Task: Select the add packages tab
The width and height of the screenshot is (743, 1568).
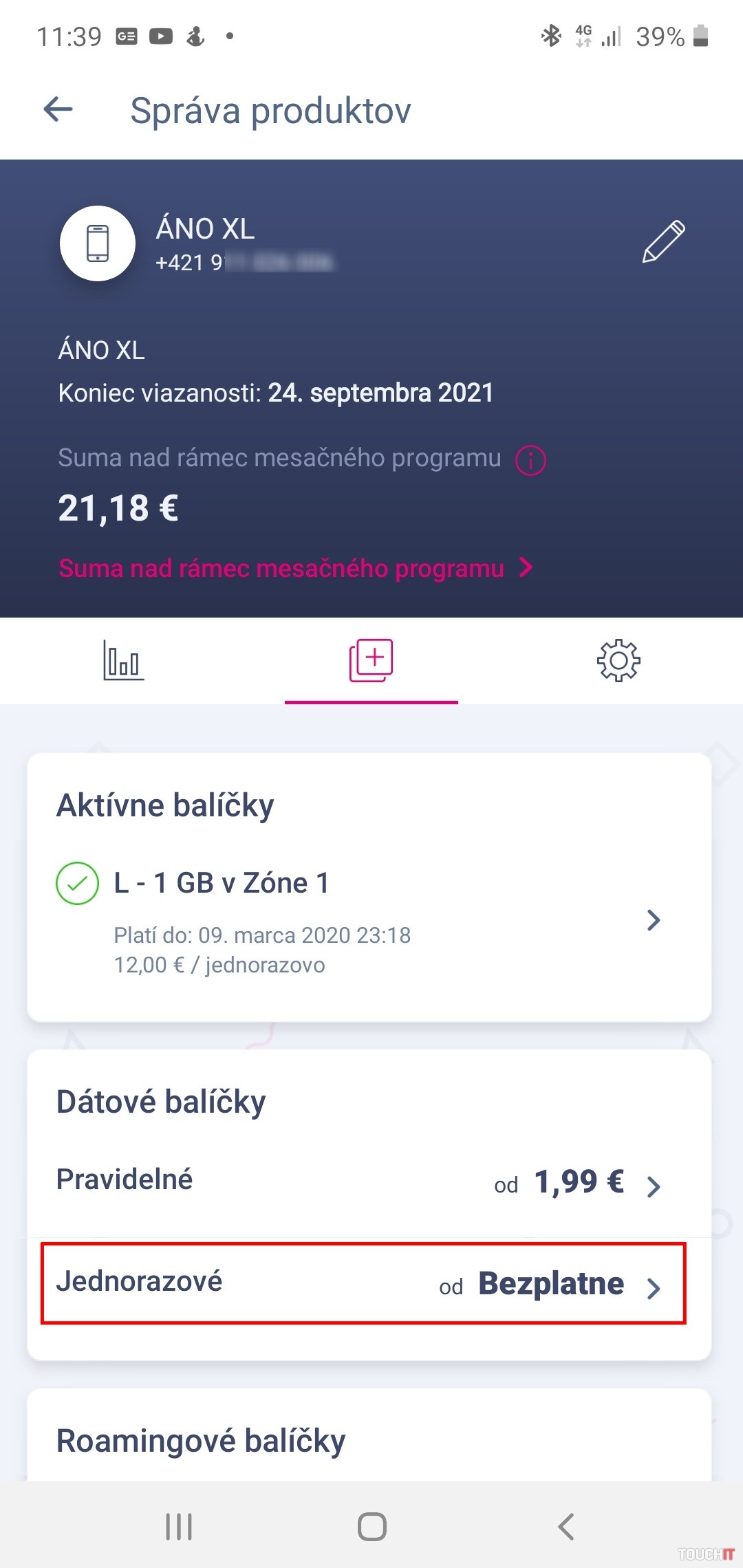Action: pyautogui.click(x=371, y=660)
